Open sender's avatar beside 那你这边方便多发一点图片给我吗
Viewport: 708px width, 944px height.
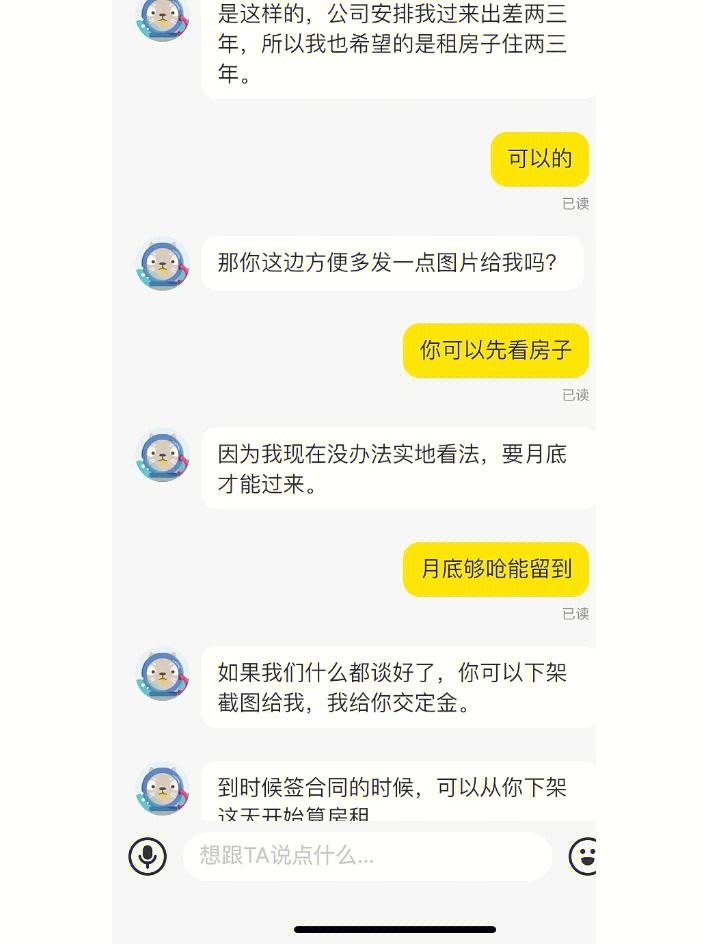point(163,264)
